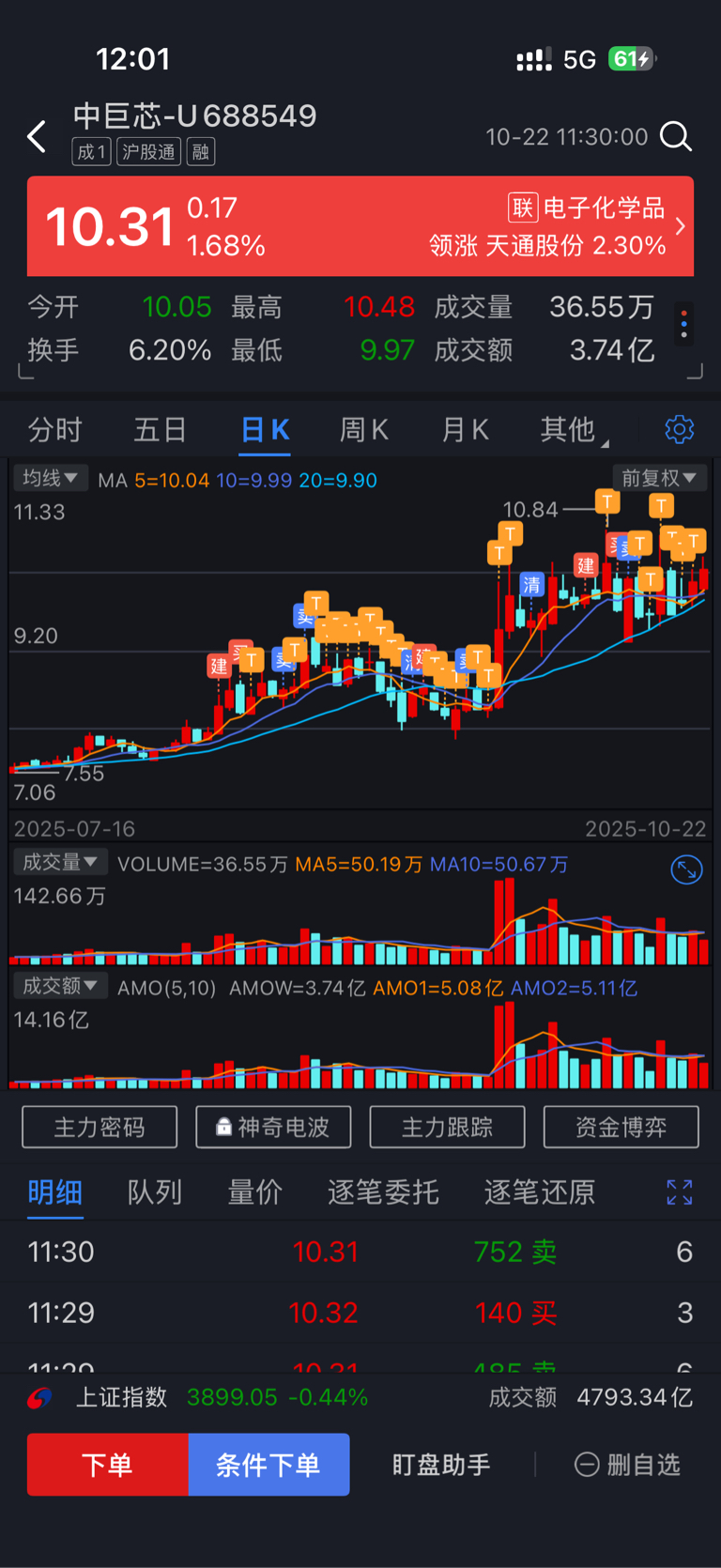Switch to the 逐笔委托 tab

(383, 1192)
